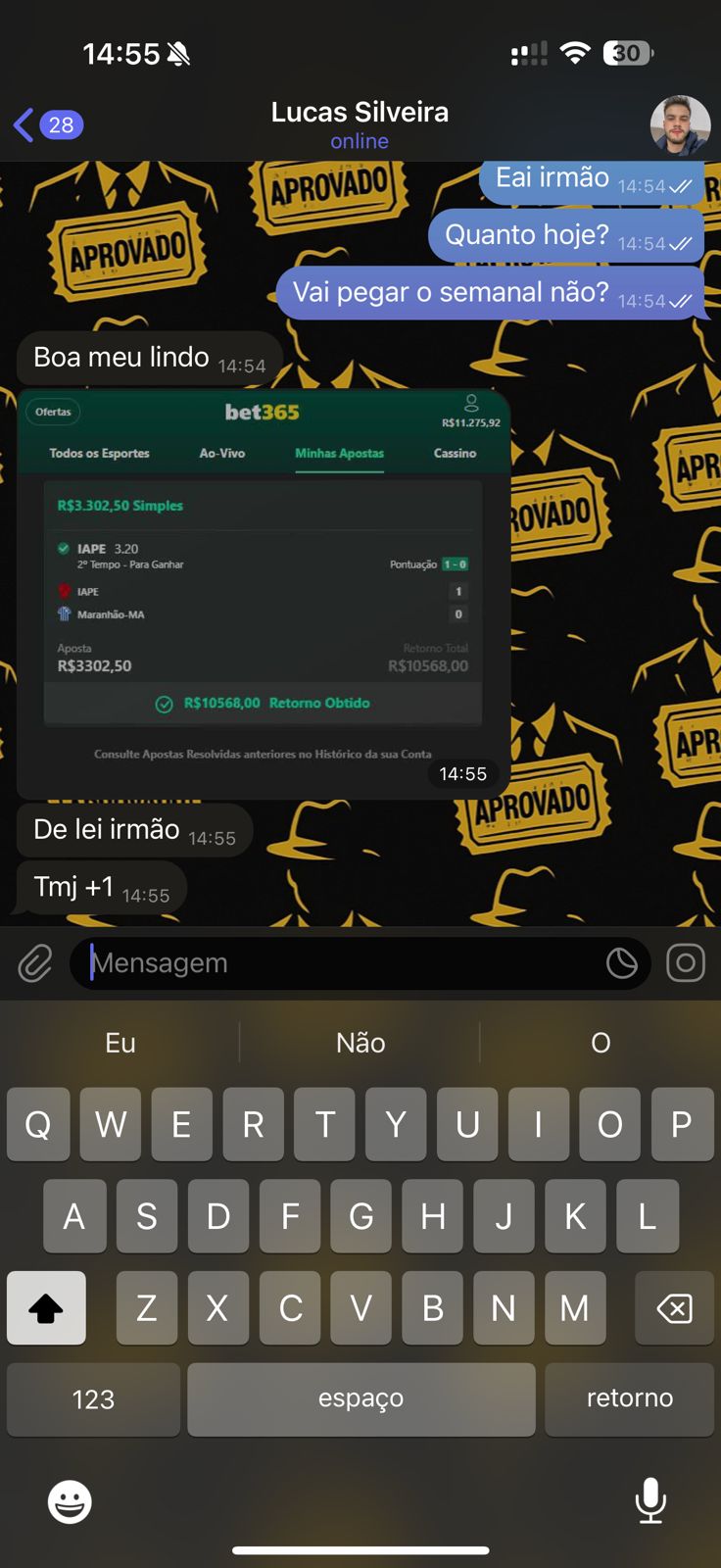
Task: Choose the keyboard suggestion "Não"
Action: 360,1043
